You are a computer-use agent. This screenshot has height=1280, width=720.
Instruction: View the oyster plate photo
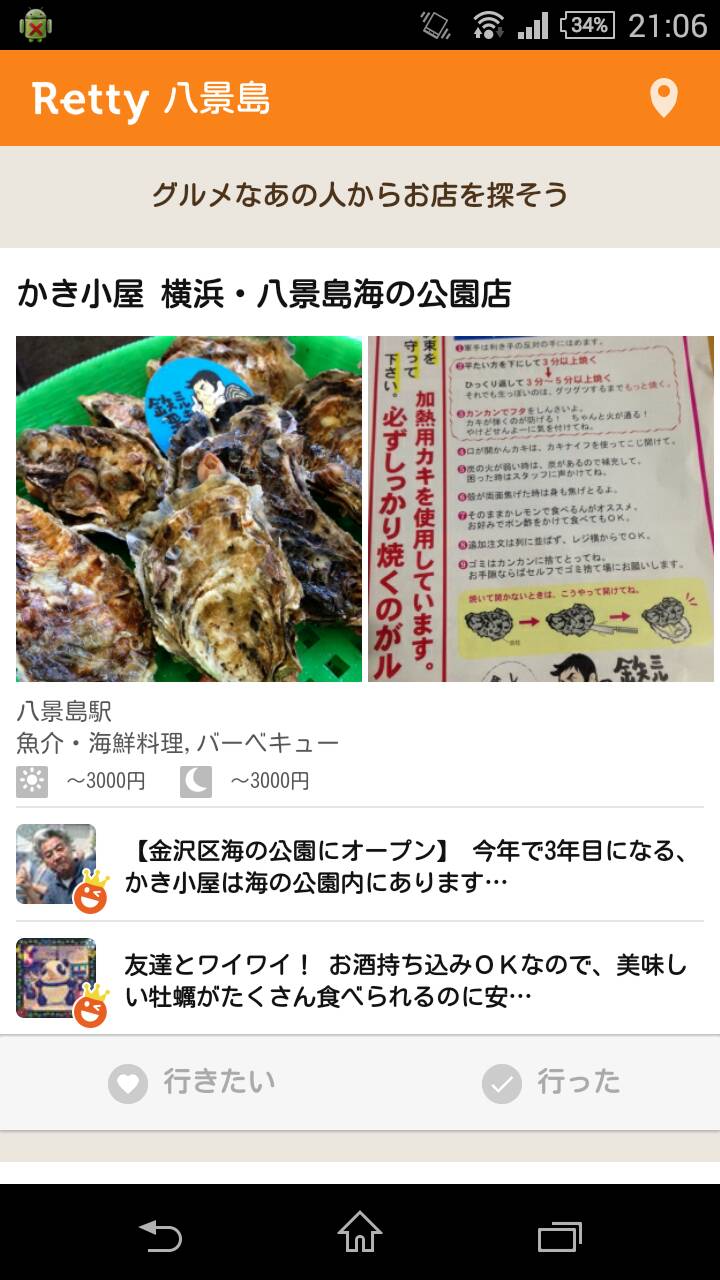pos(189,509)
